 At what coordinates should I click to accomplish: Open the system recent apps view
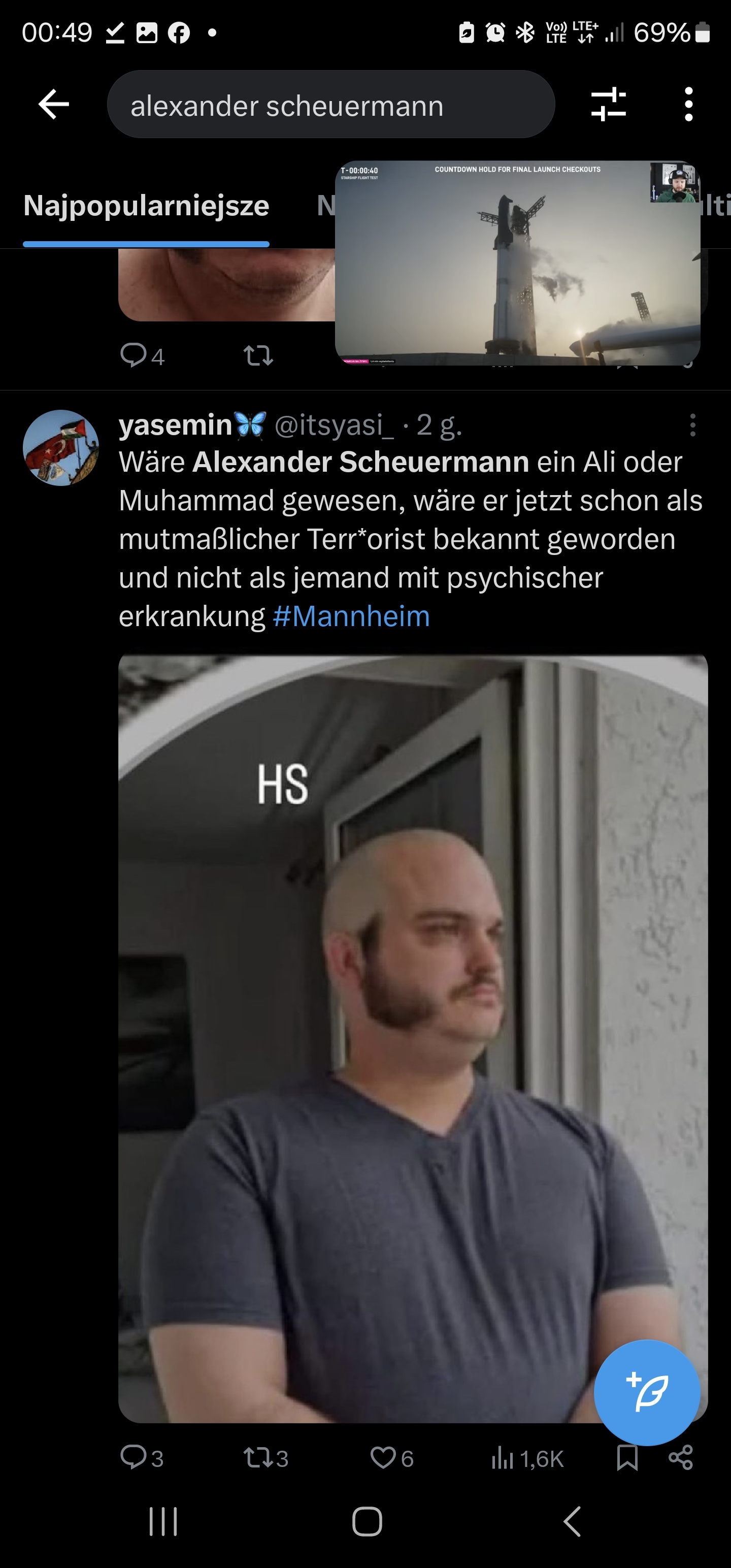[163, 1522]
